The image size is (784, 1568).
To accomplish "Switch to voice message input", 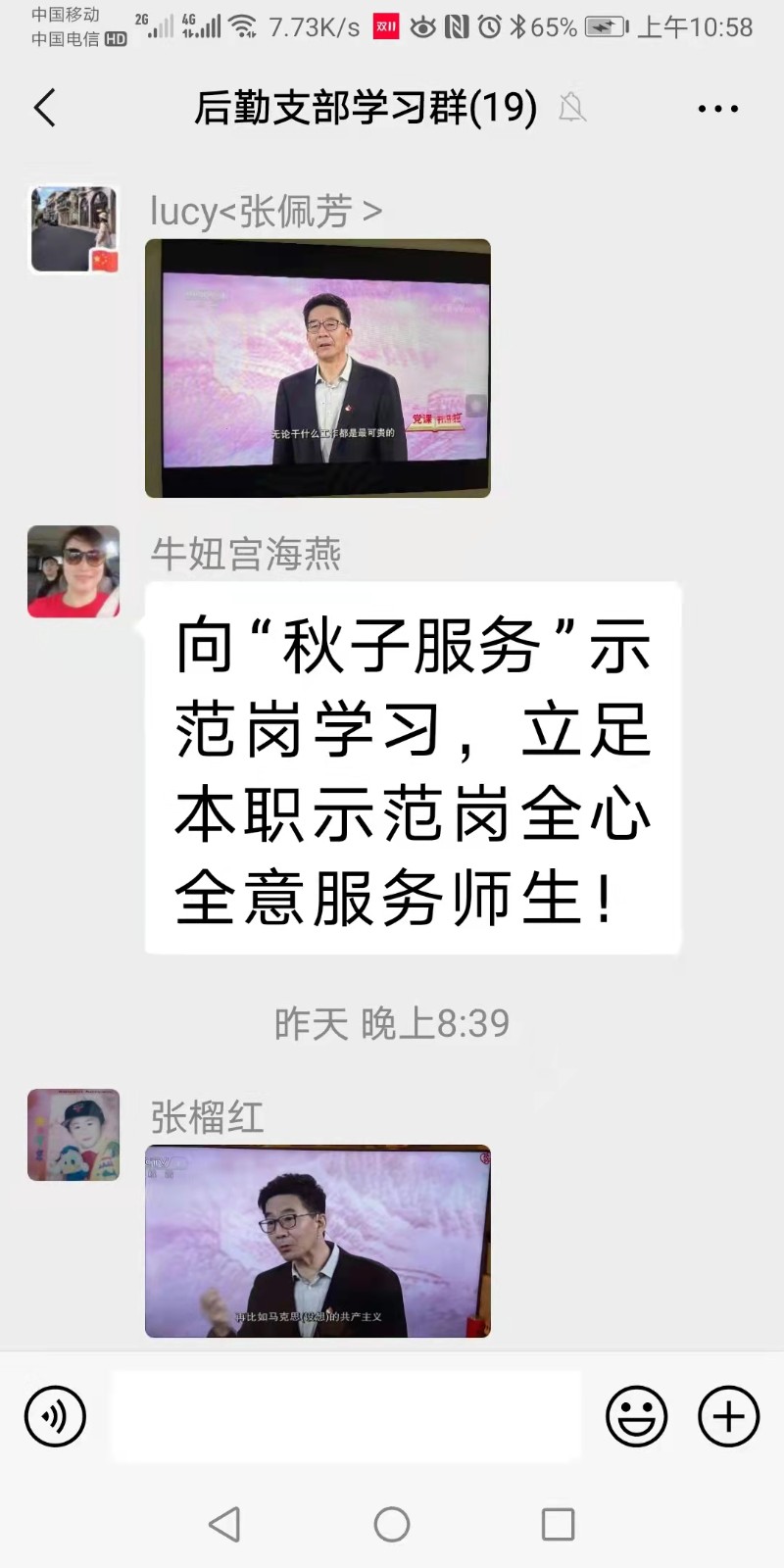I will (55, 1416).
